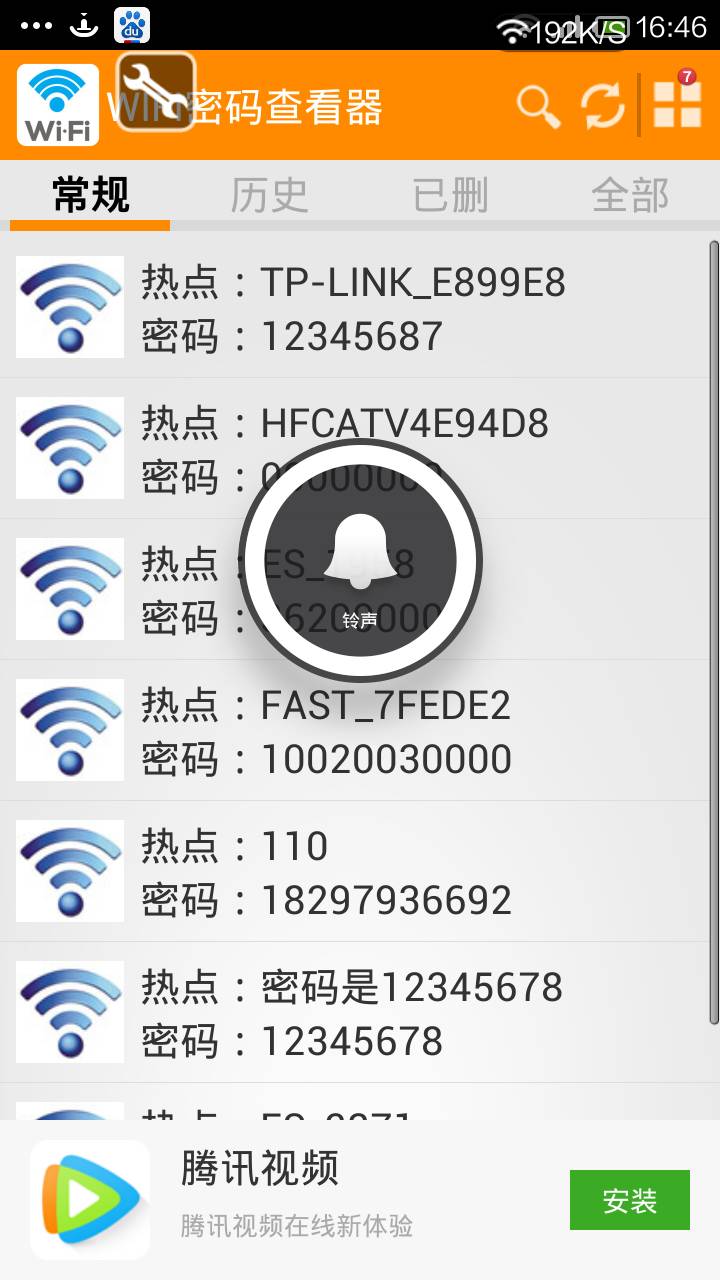This screenshot has height=1280, width=720.
Task: Open the 全部 tab
Action: click(630, 195)
